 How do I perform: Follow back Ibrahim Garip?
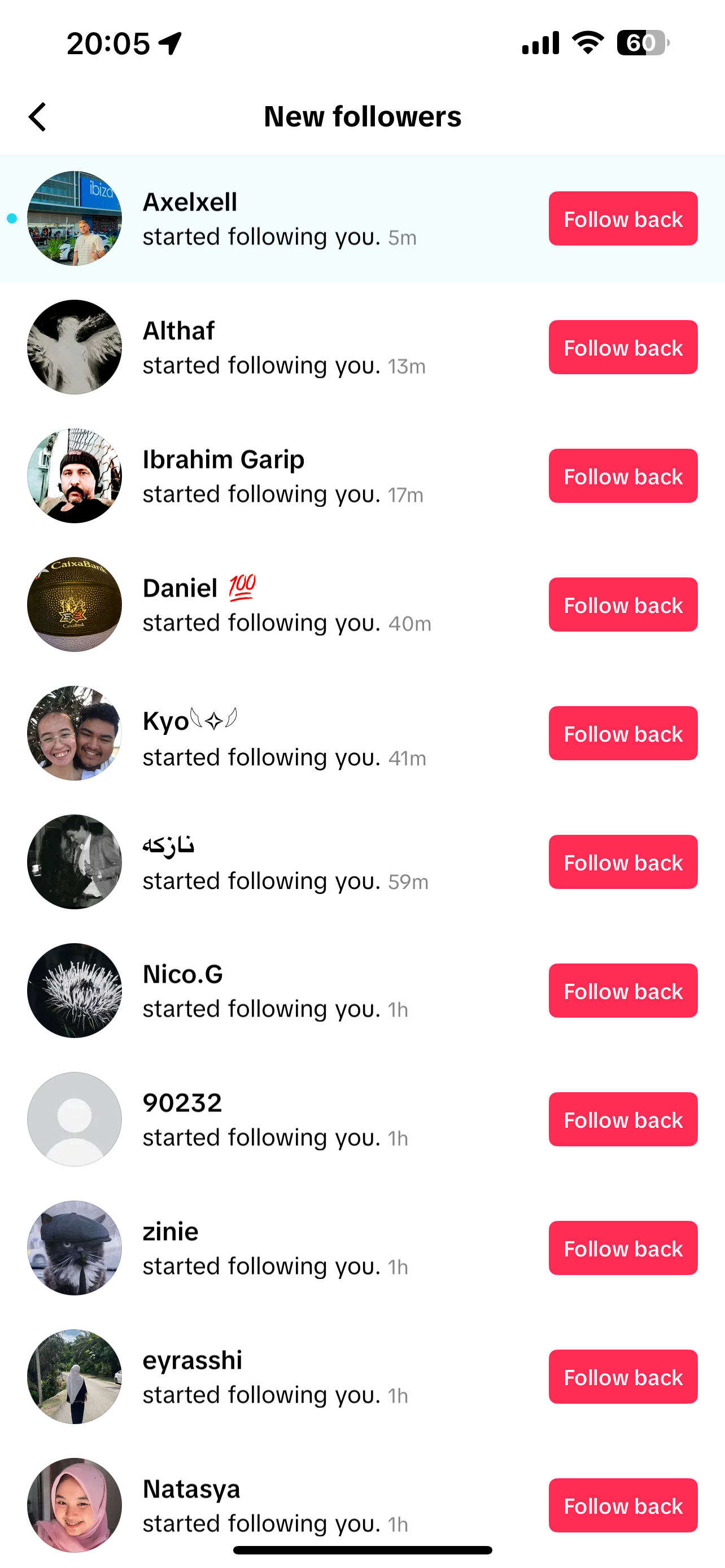[623, 476]
